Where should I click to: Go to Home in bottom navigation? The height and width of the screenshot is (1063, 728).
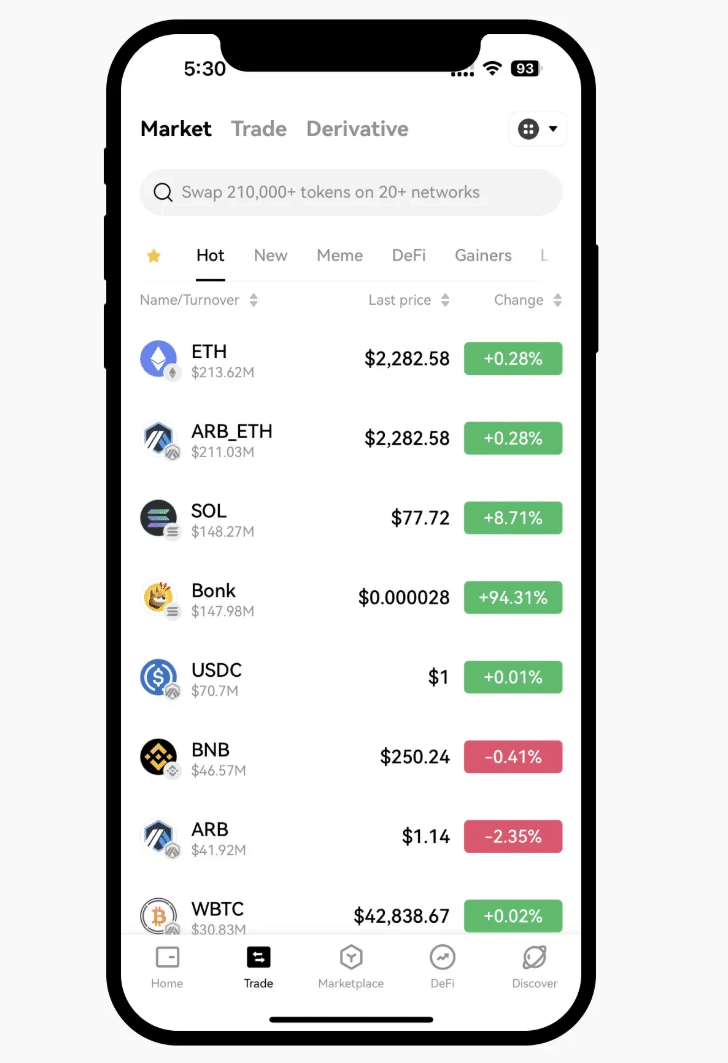[167, 967]
